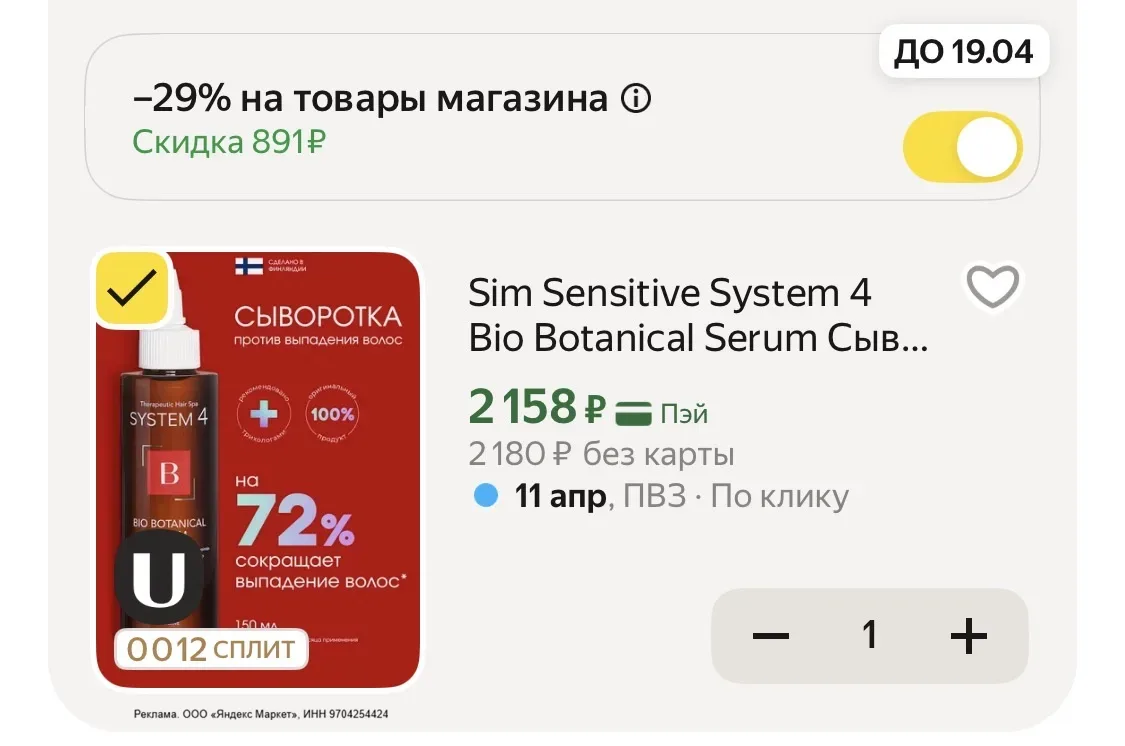Viewport: 1125px width, 746px height.
Task: Decrease serum quantity with minus
Action: (770, 636)
